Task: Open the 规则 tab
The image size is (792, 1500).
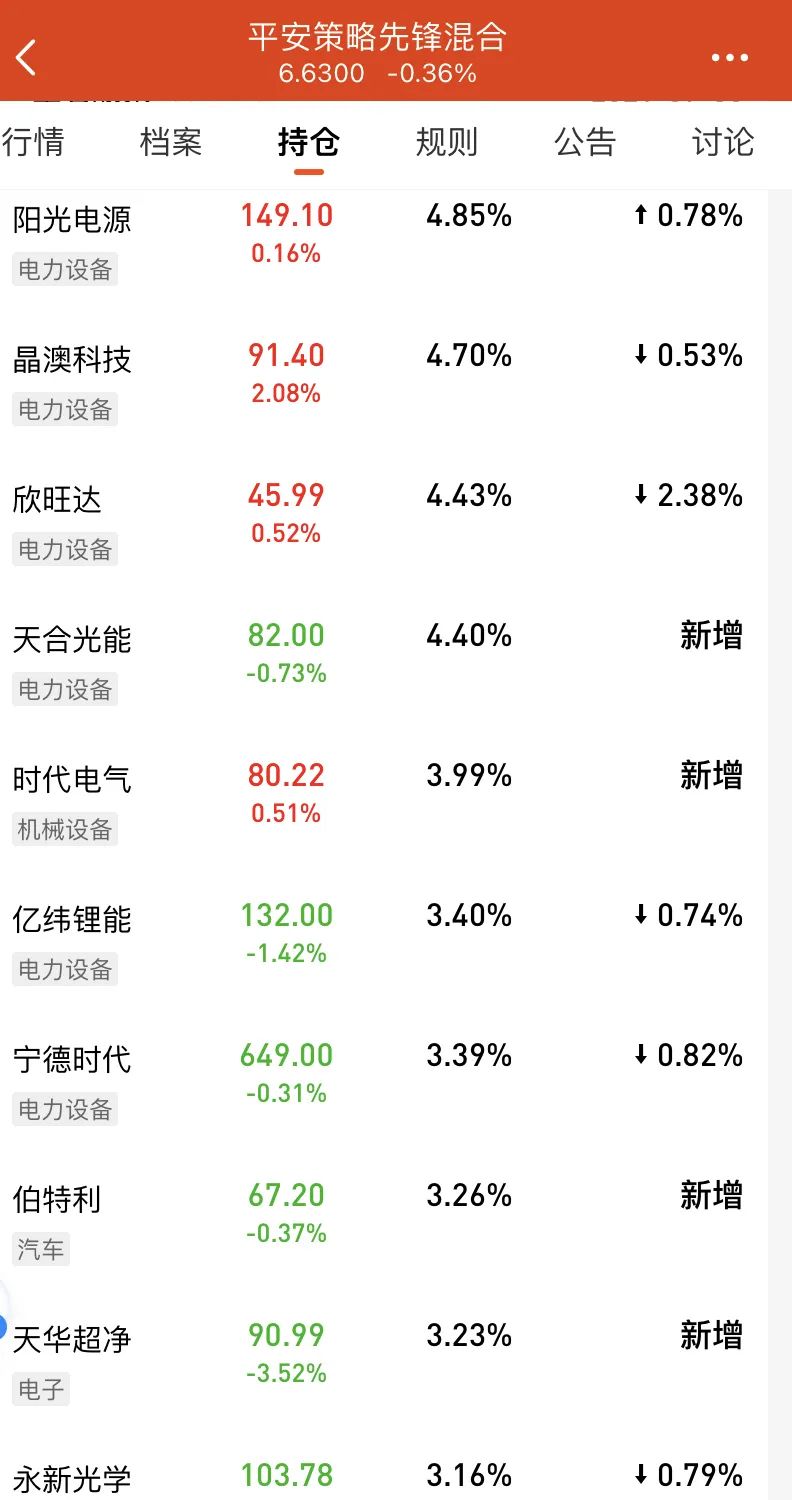Action: [447, 142]
